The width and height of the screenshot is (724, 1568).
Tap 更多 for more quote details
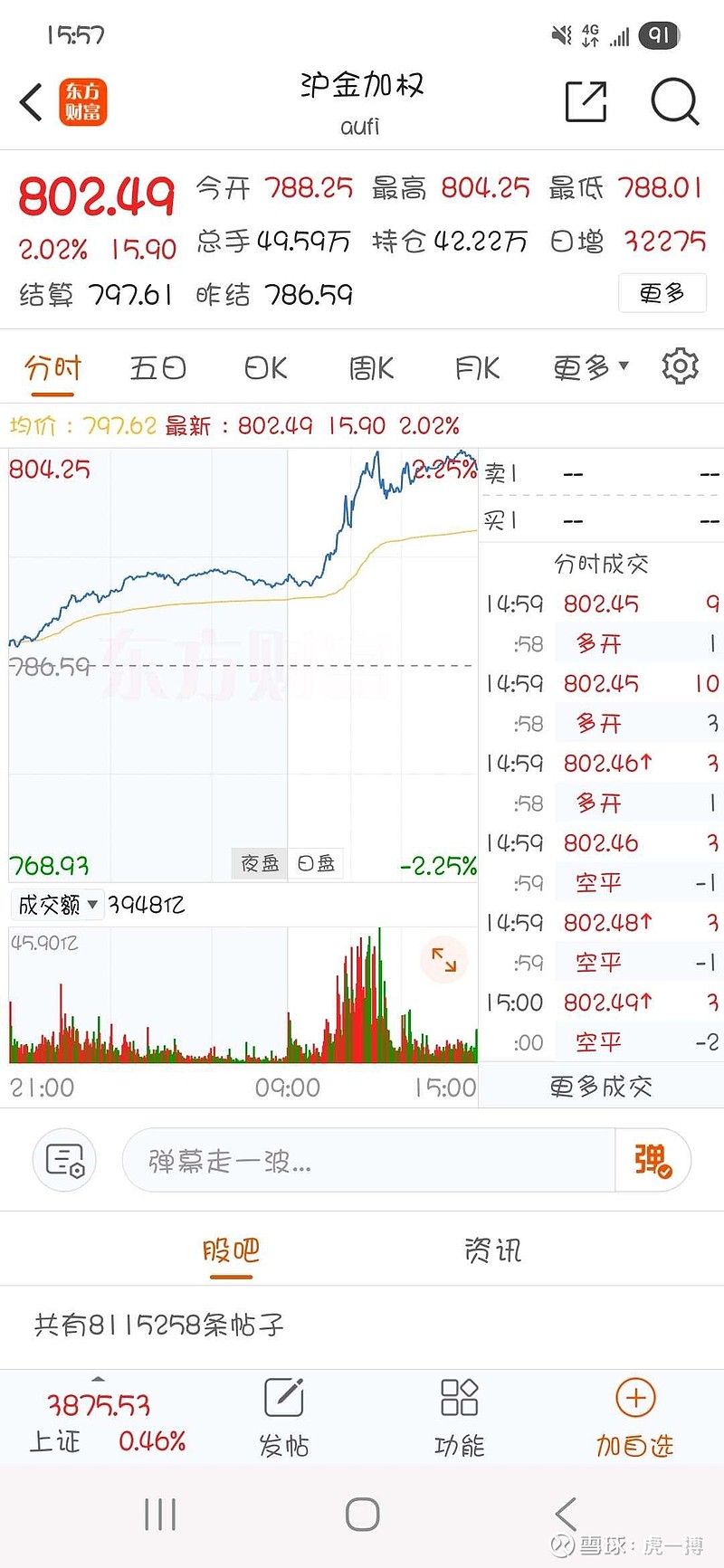[662, 293]
